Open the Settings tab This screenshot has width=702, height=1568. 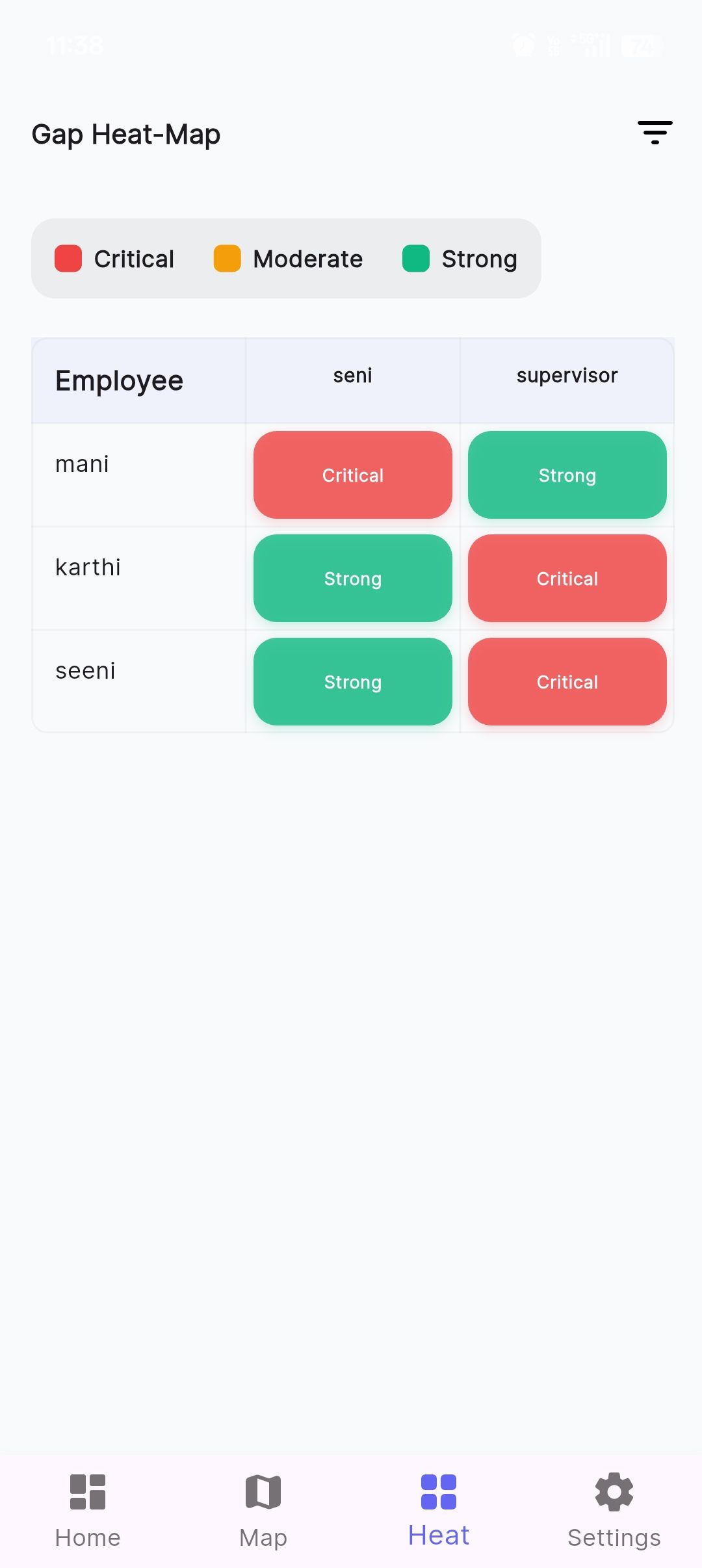pos(614,1511)
